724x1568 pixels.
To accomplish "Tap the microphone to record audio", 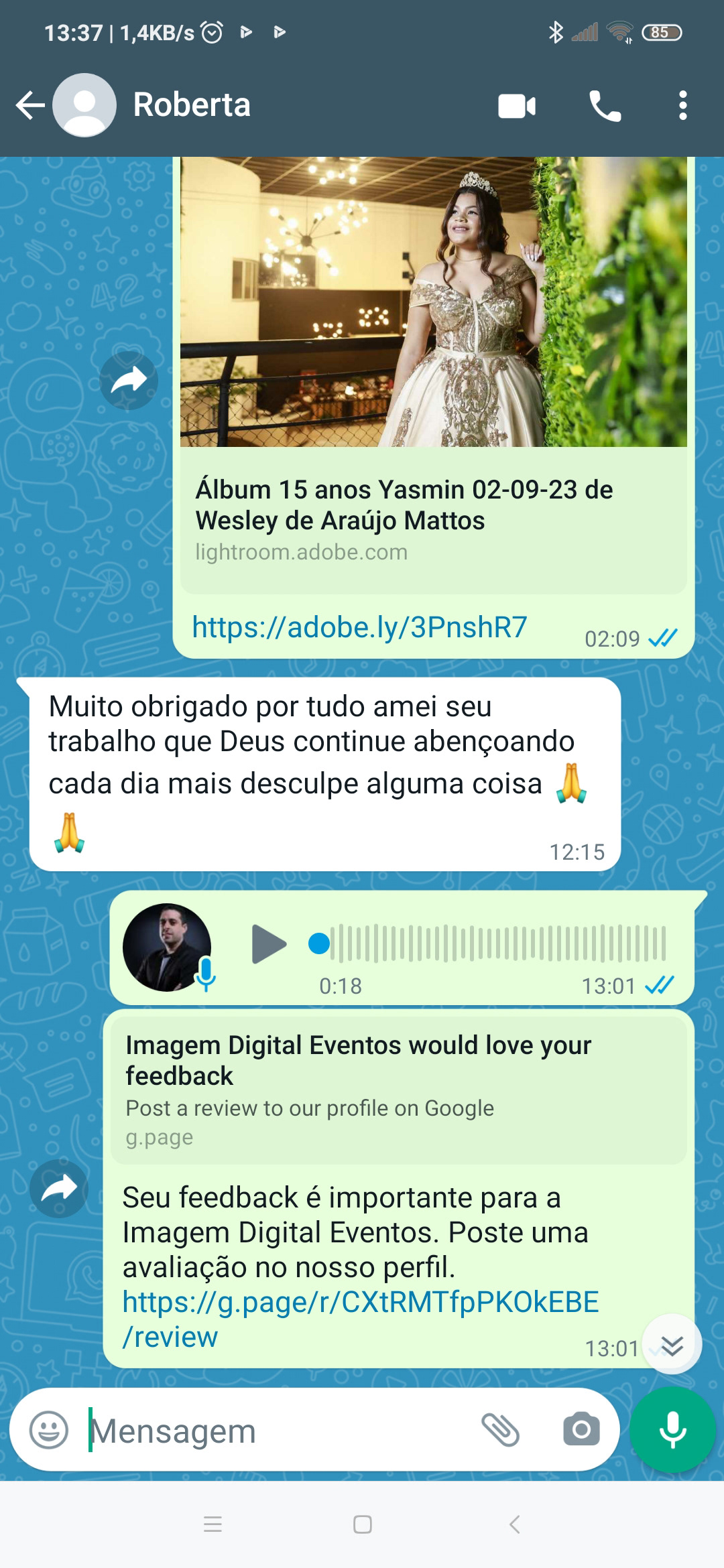I will click(x=672, y=1430).
